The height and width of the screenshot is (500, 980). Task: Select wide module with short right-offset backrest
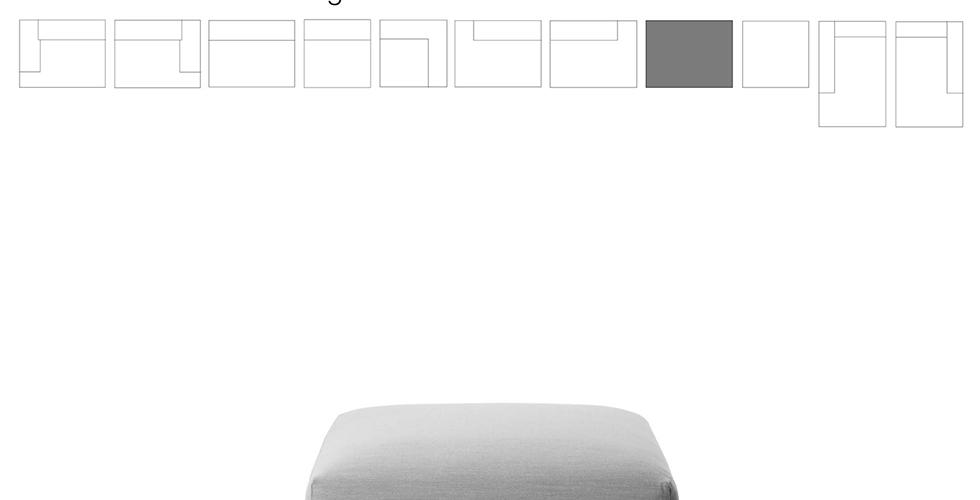[x=498, y=54]
